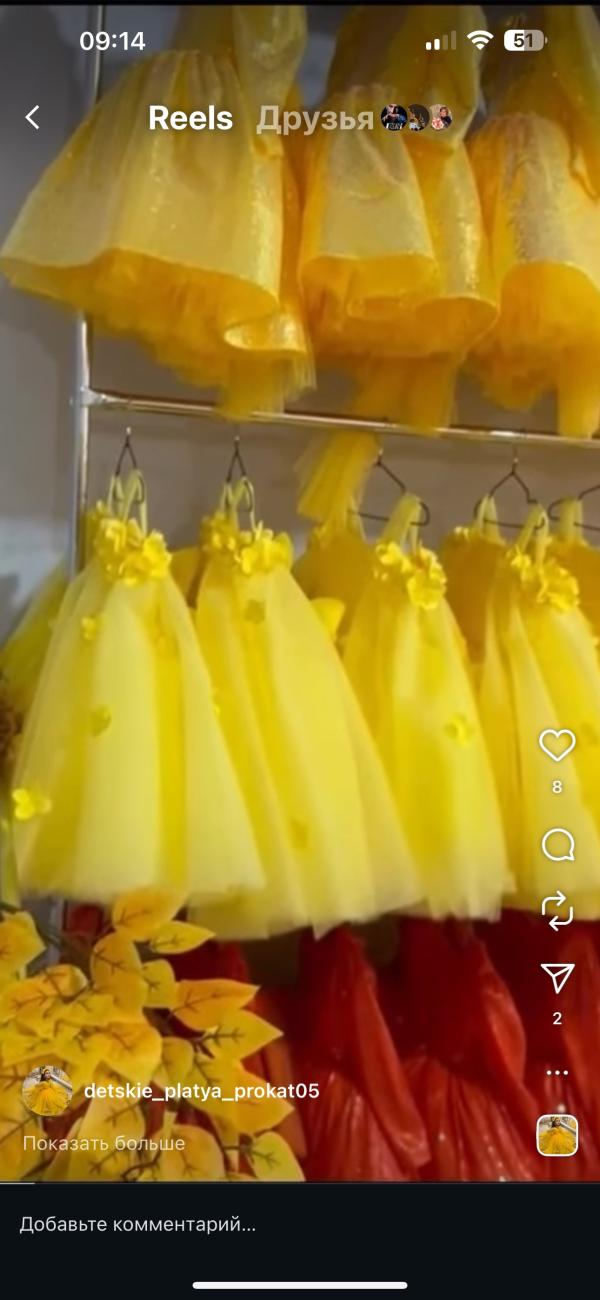Image resolution: width=600 pixels, height=1300 pixels.
Task: Open detskie_platya_prokat05 profile
Action: pos(201,1091)
